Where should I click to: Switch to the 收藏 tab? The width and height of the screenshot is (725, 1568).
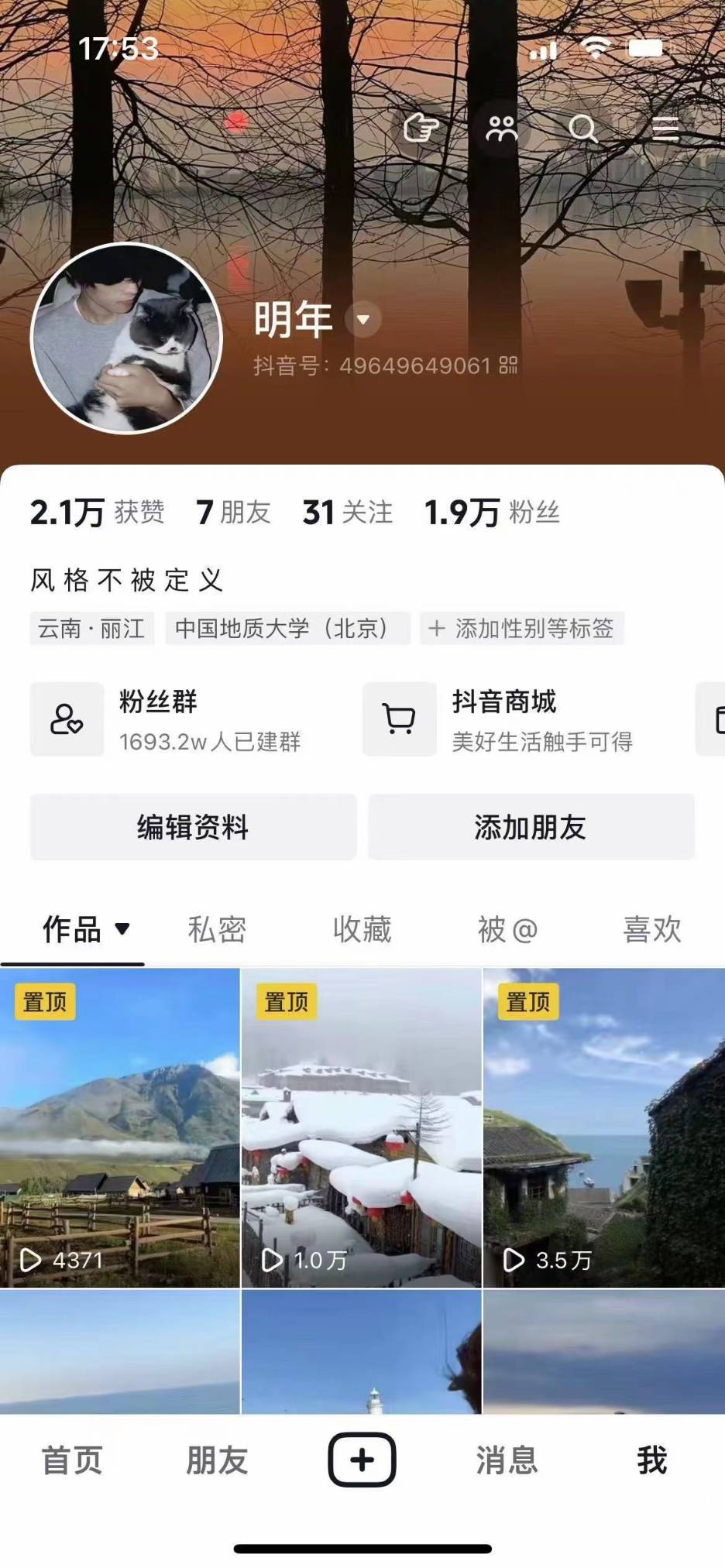[362, 929]
